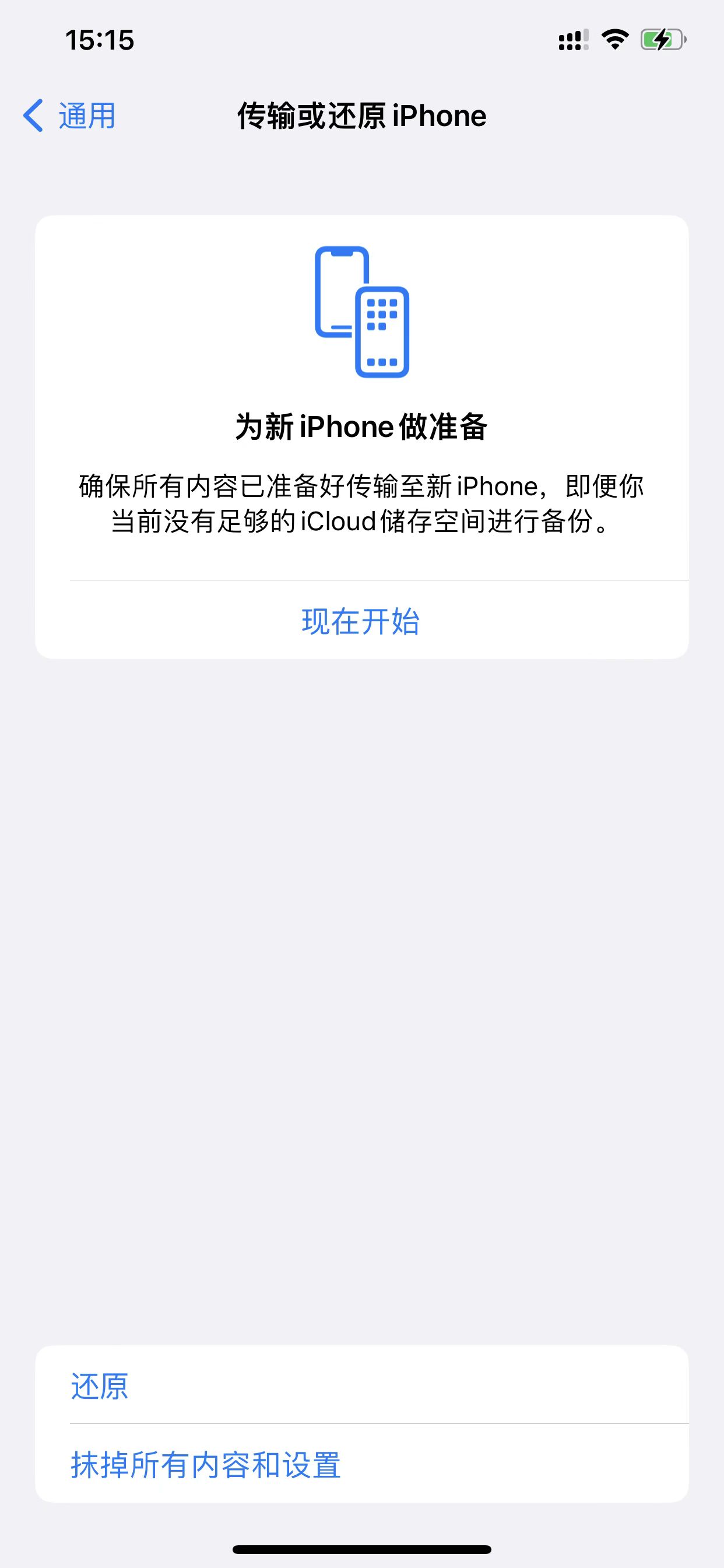The image size is (724, 1568).
Task: Go back to 通用 settings
Action: [69, 116]
